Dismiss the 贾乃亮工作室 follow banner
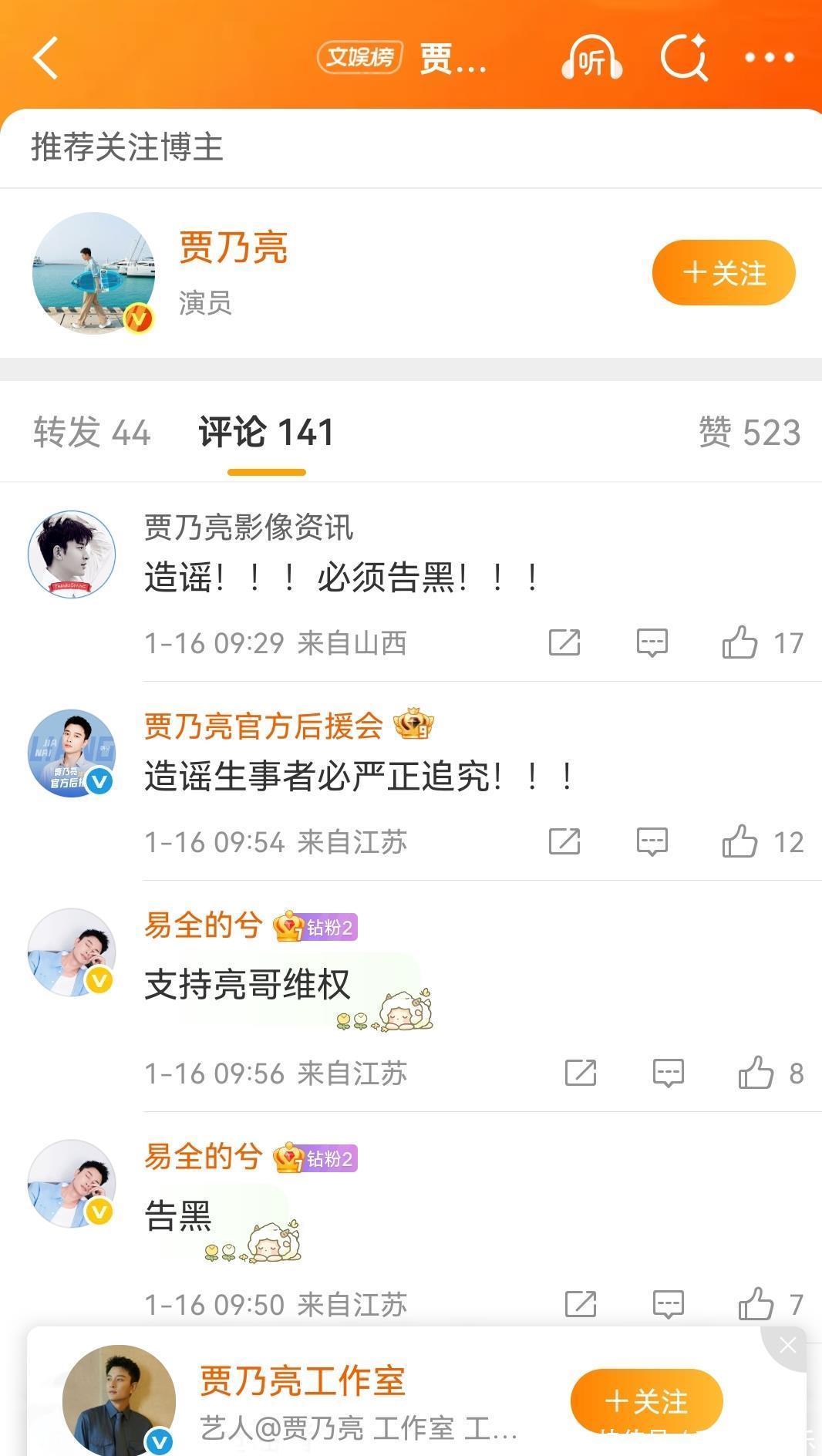This screenshot has height=1456, width=822. pyautogui.click(x=787, y=1346)
